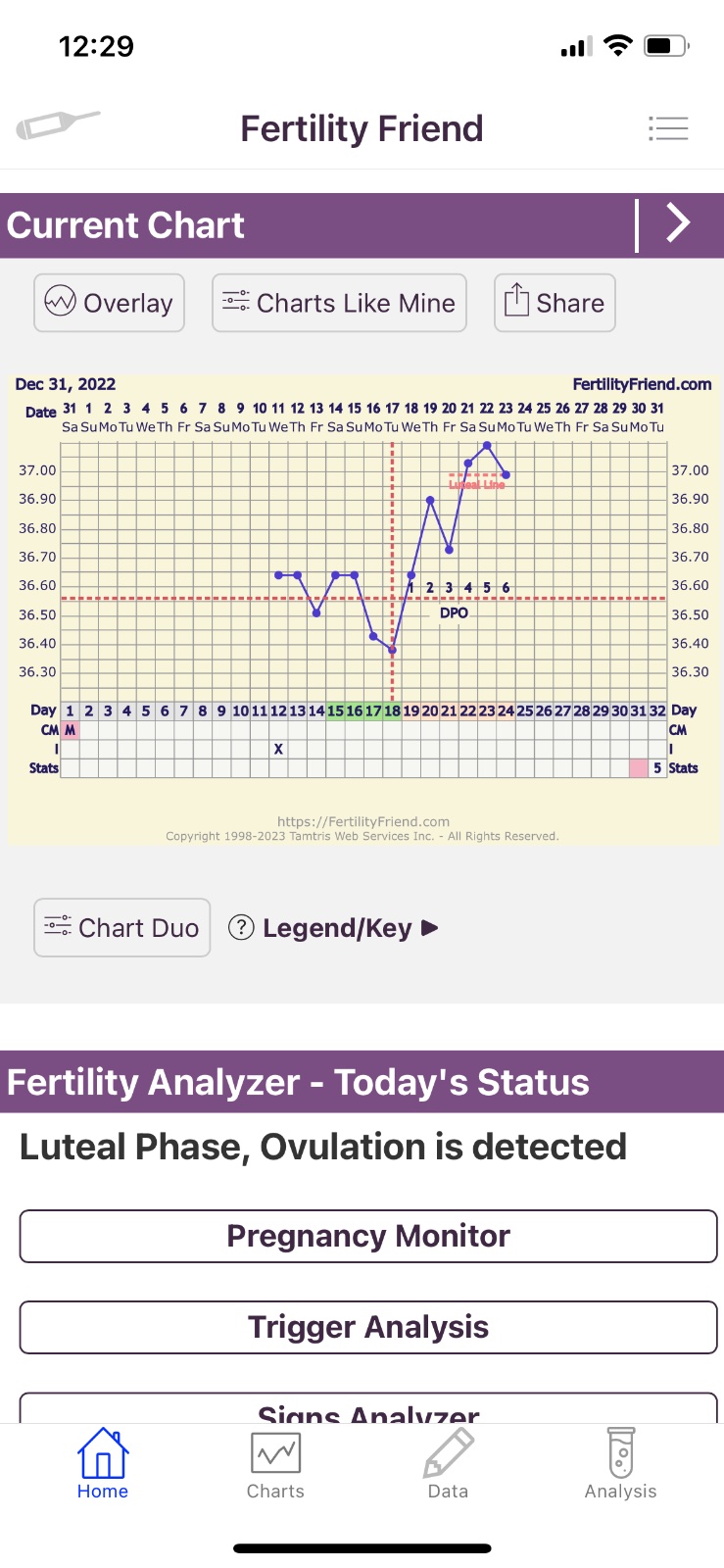
Task: Open Charts Like Mine
Action: (x=339, y=303)
